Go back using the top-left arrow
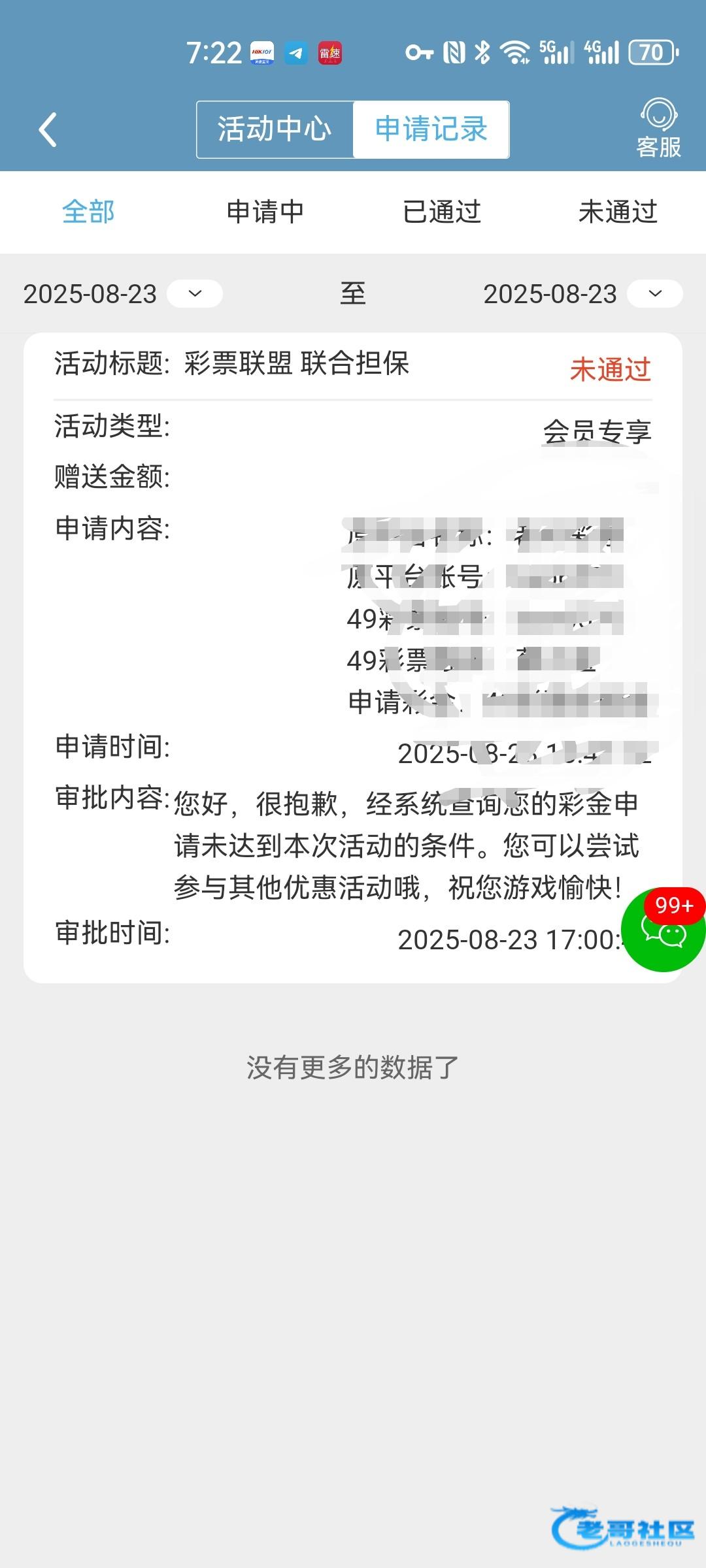The height and width of the screenshot is (1568, 706). [x=48, y=129]
